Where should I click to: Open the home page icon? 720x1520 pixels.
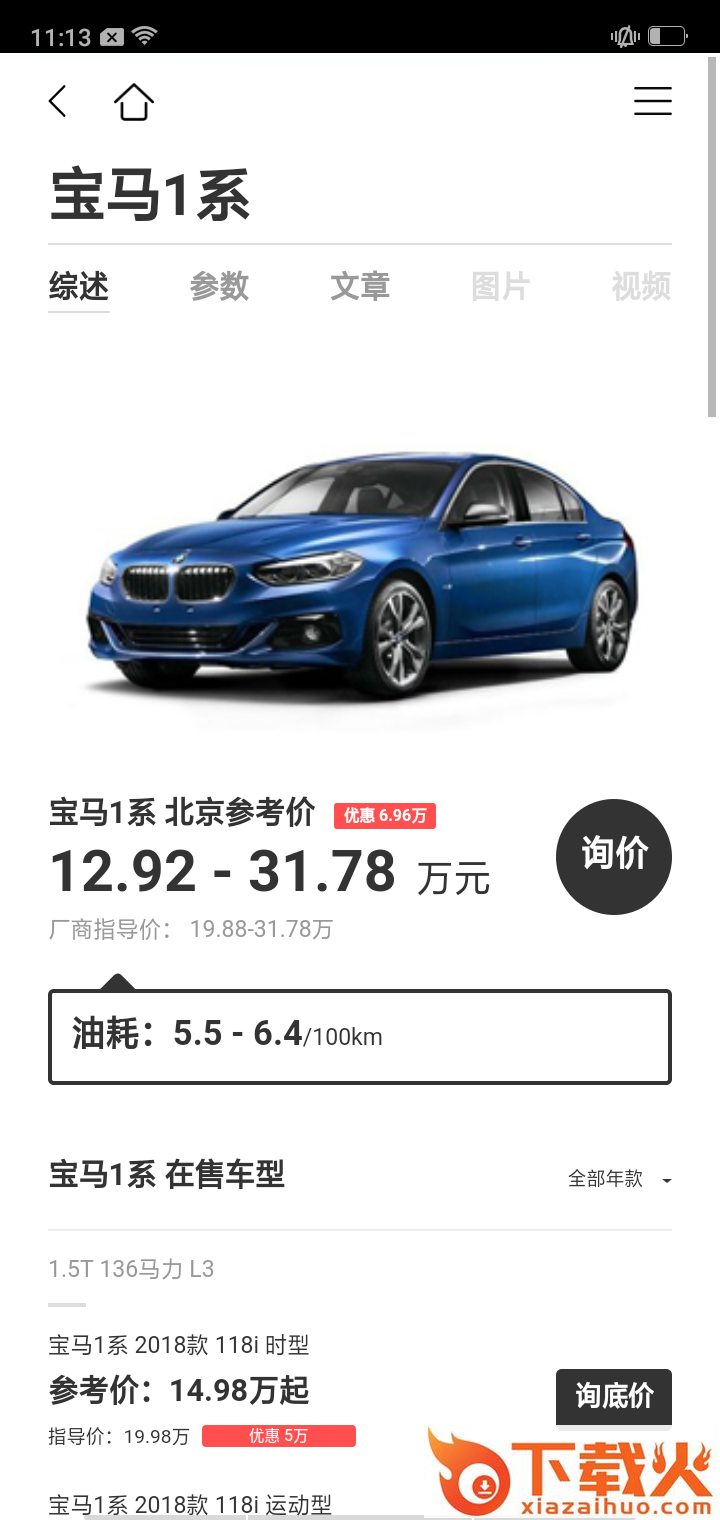[134, 102]
